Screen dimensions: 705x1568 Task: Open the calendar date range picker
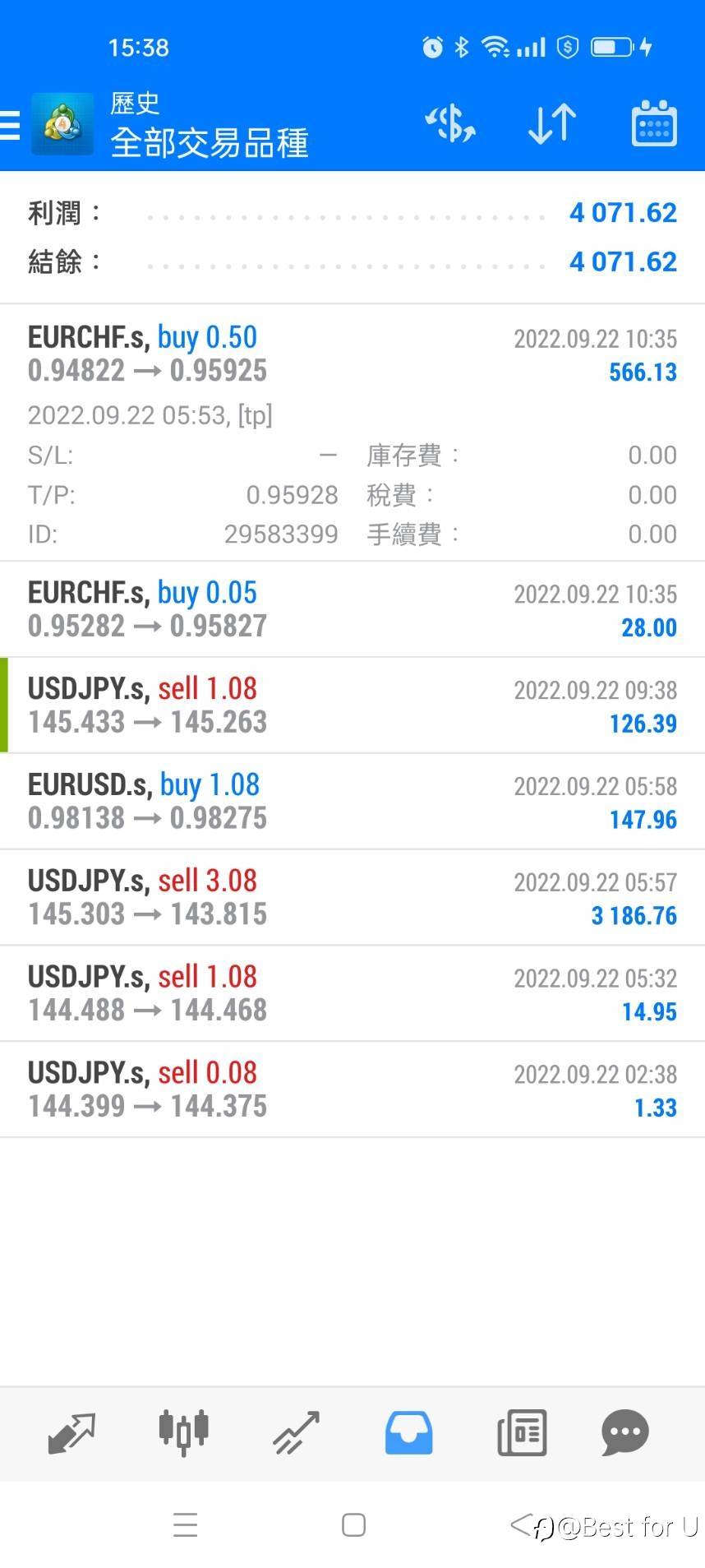click(654, 125)
